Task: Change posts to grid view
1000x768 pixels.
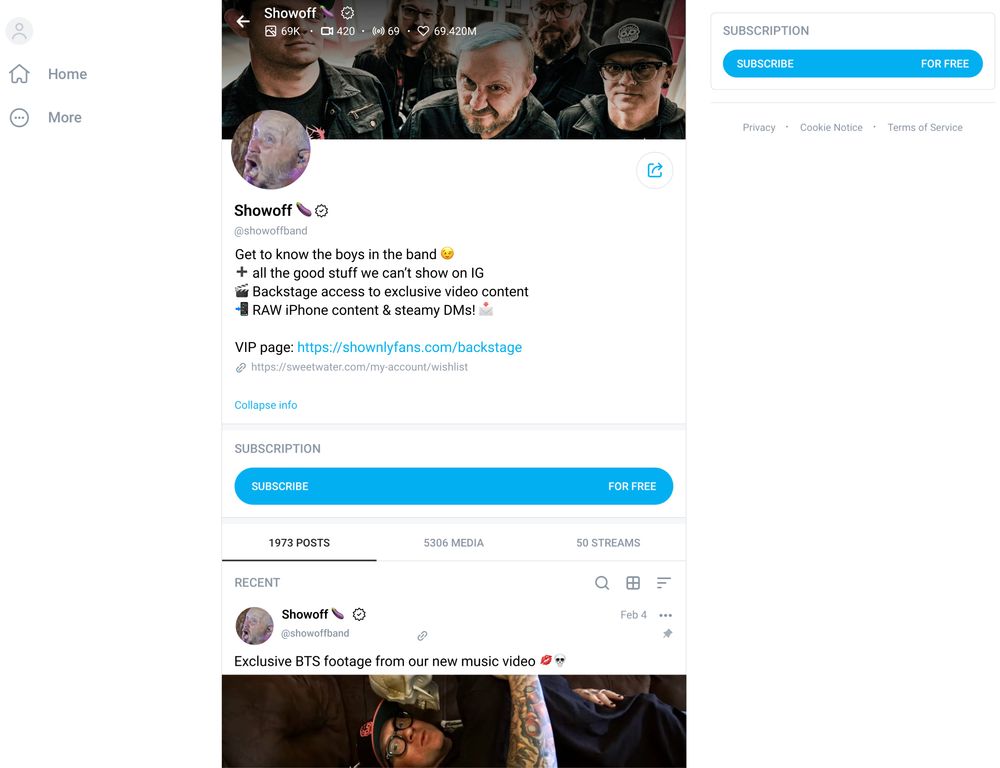Action: click(633, 583)
